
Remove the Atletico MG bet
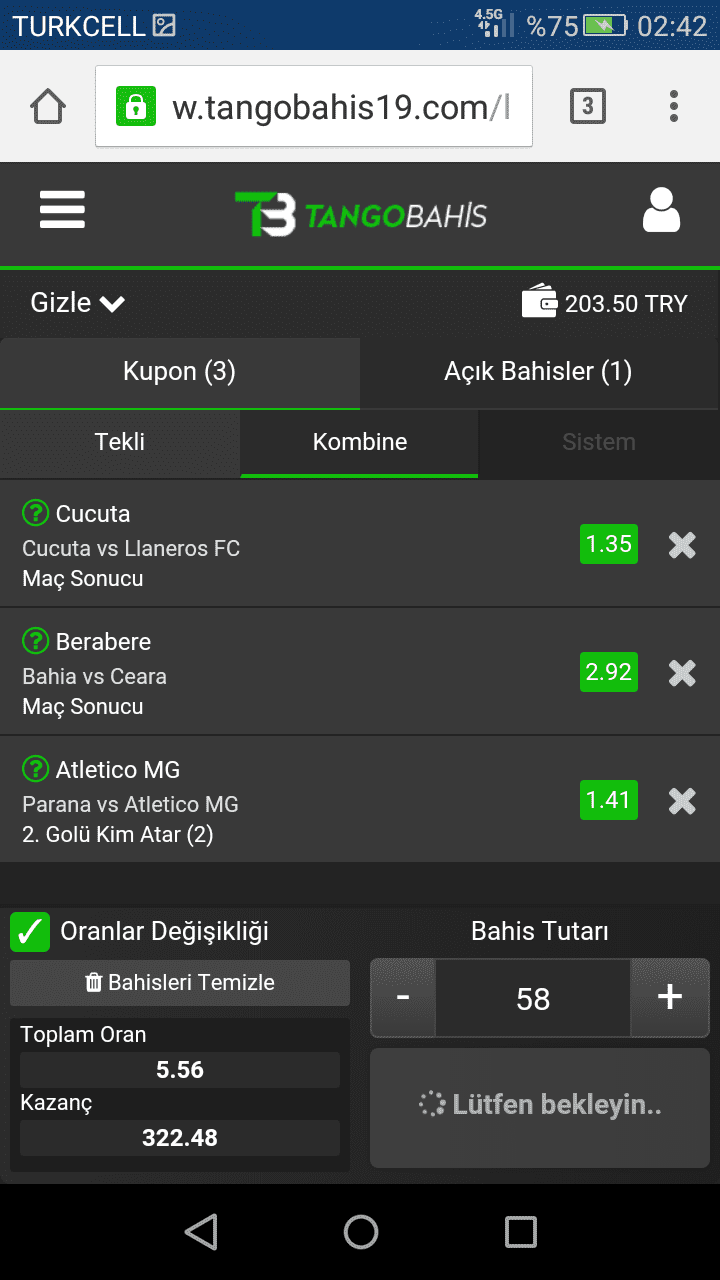(682, 801)
